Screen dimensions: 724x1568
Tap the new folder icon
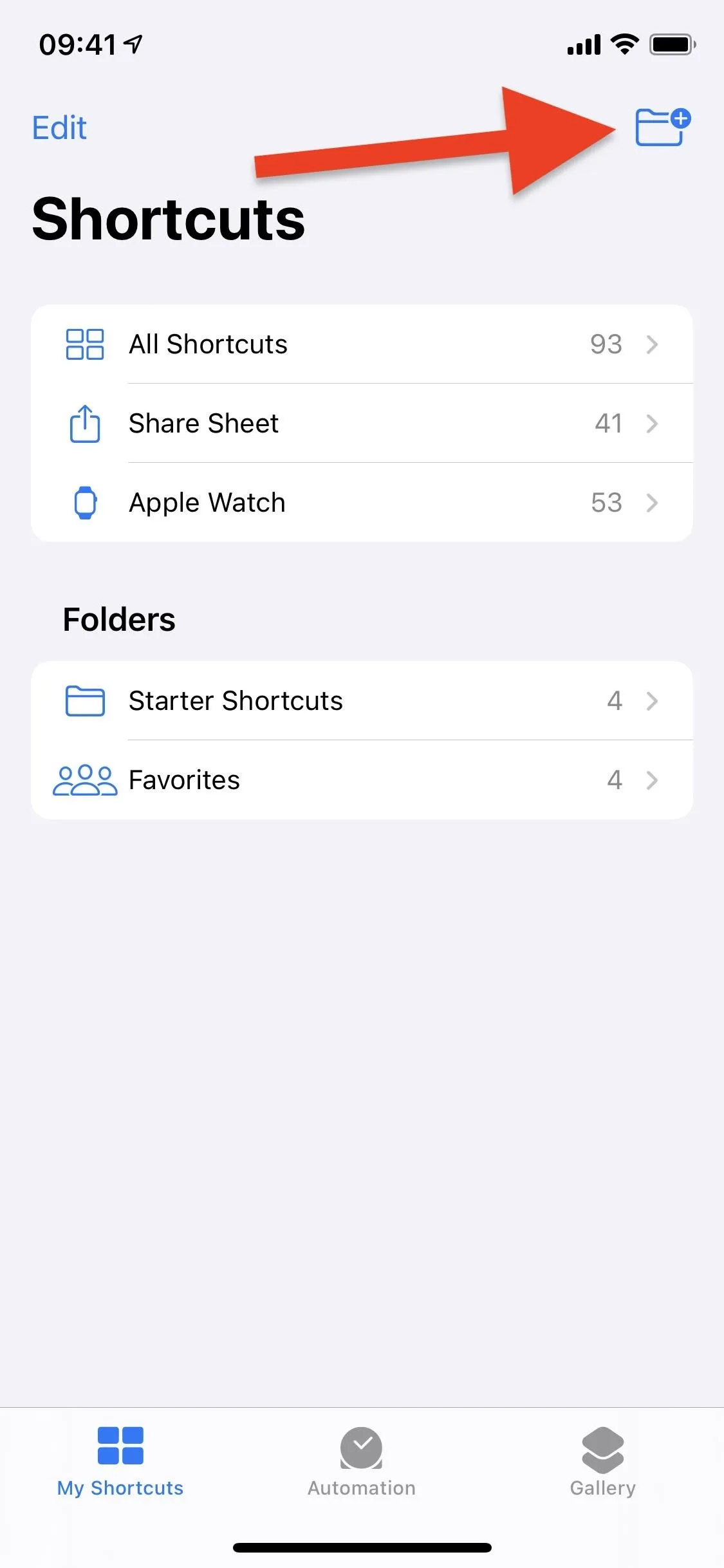point(663,127)
